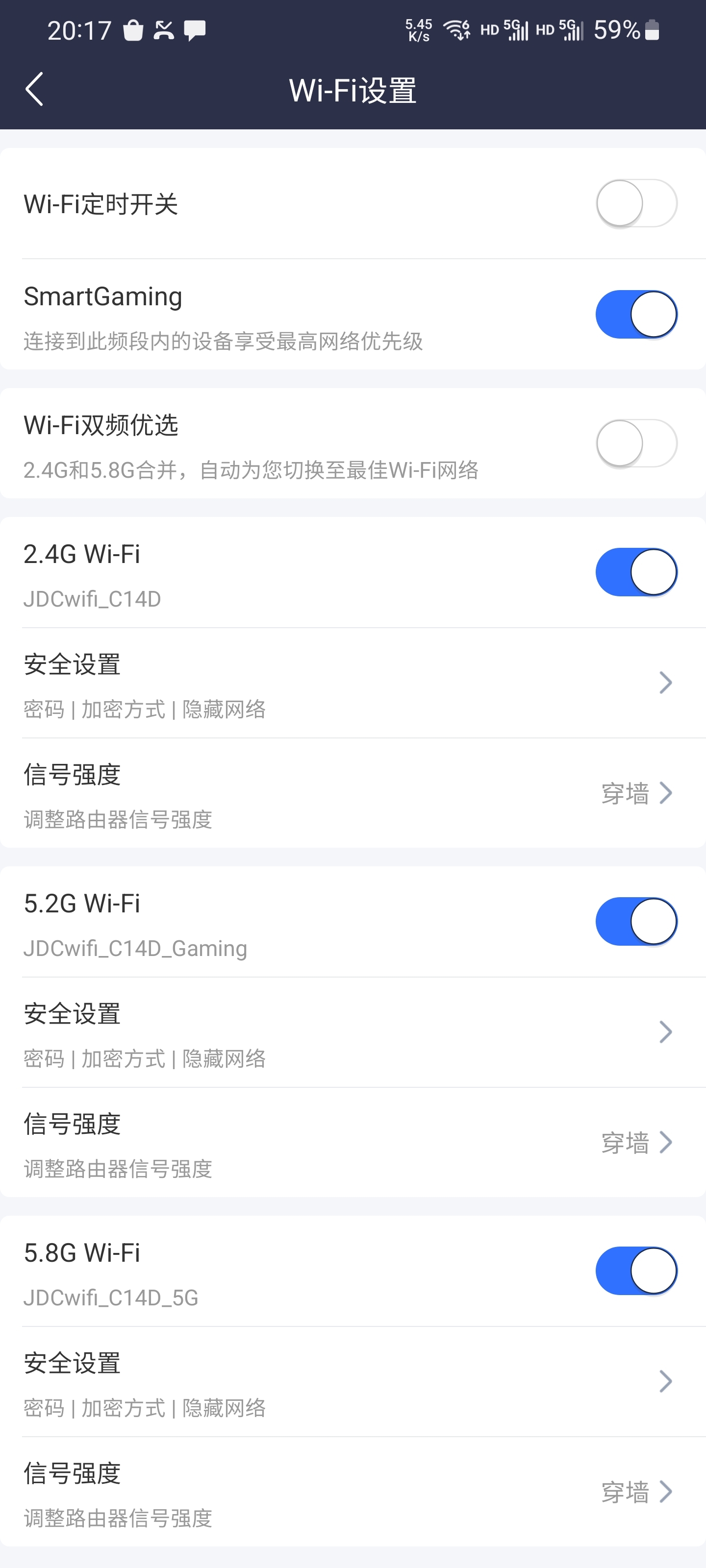Disable the 2.4G Wi-Fi network
Viewport: 706px width, 1568px height.
636,572
